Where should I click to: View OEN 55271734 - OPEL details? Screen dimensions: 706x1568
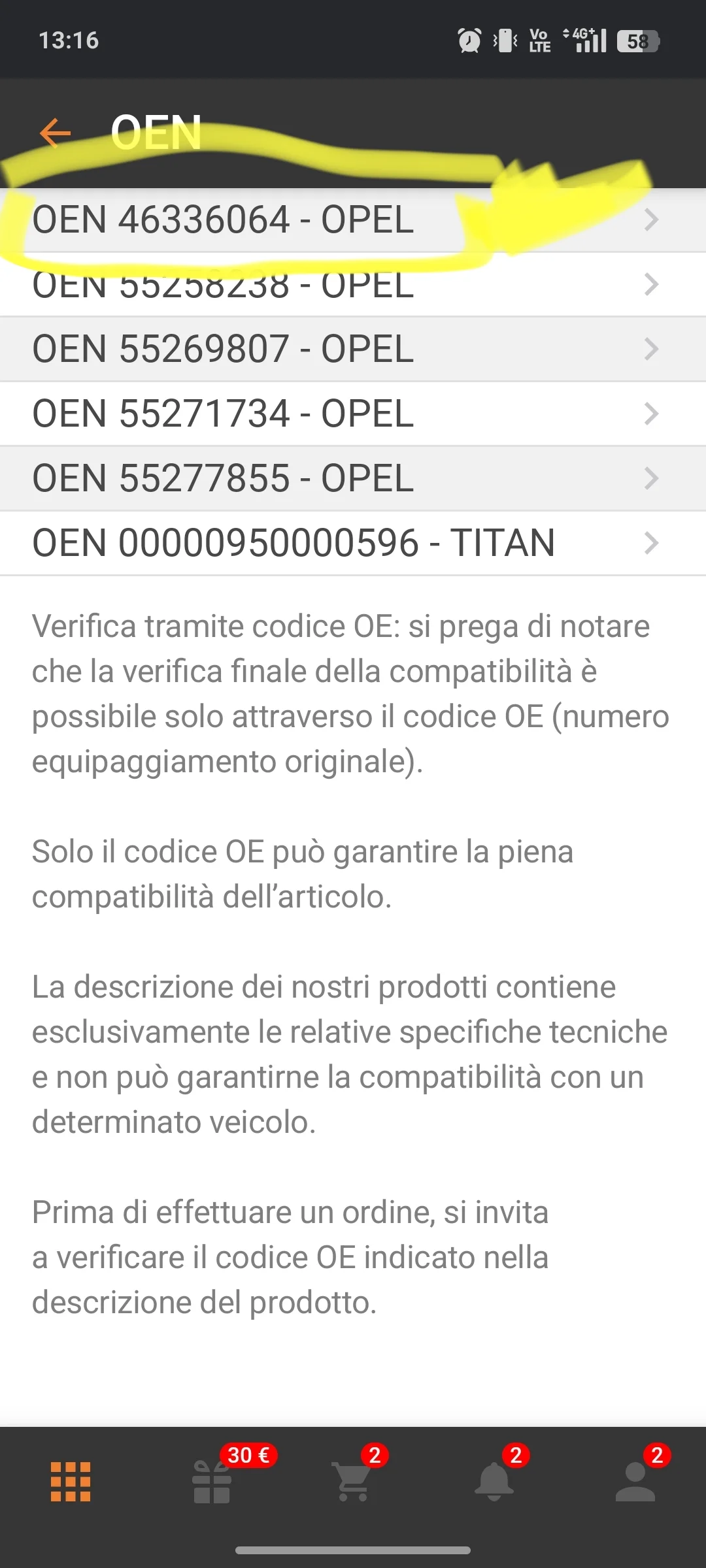point(353,414)
